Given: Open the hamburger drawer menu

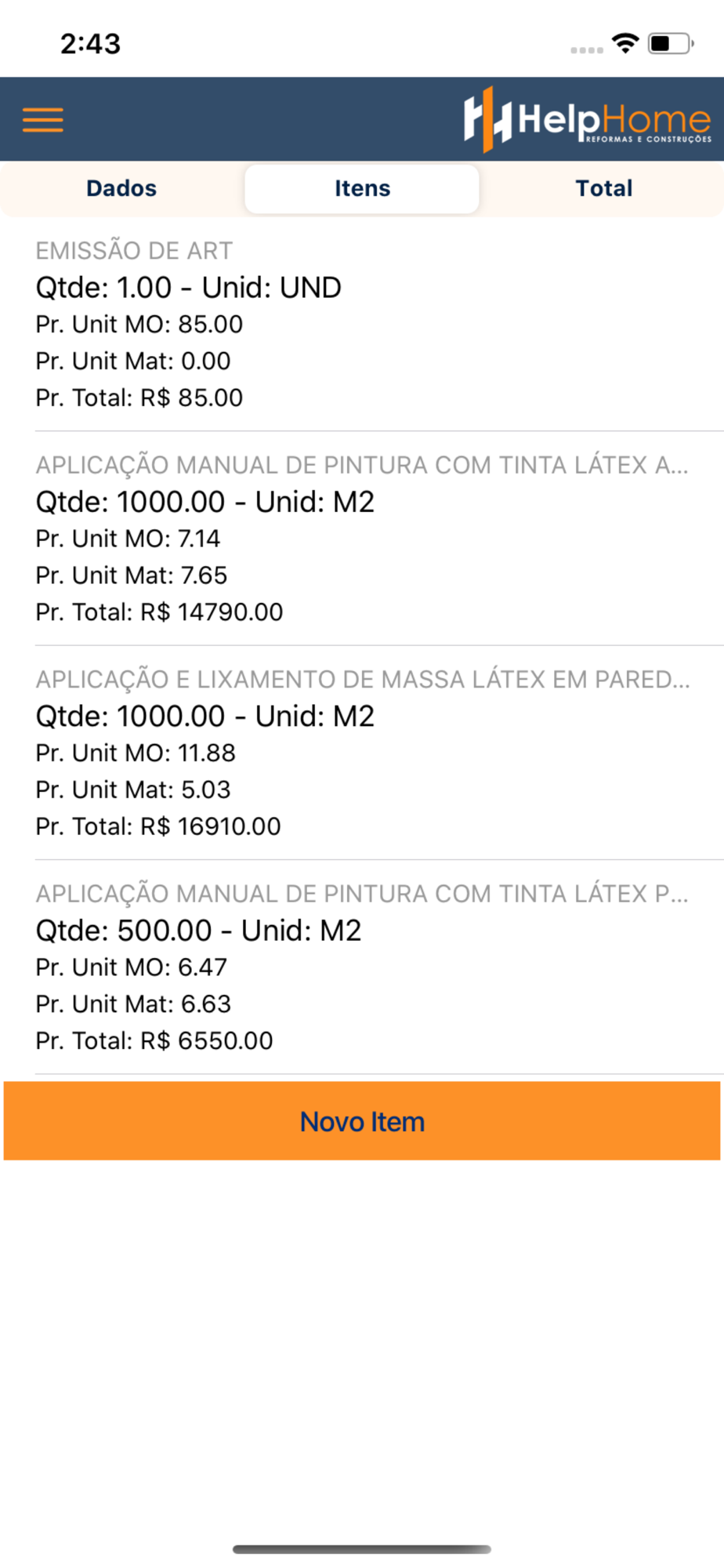Looking at the screenshot, I should pos(43,120).
